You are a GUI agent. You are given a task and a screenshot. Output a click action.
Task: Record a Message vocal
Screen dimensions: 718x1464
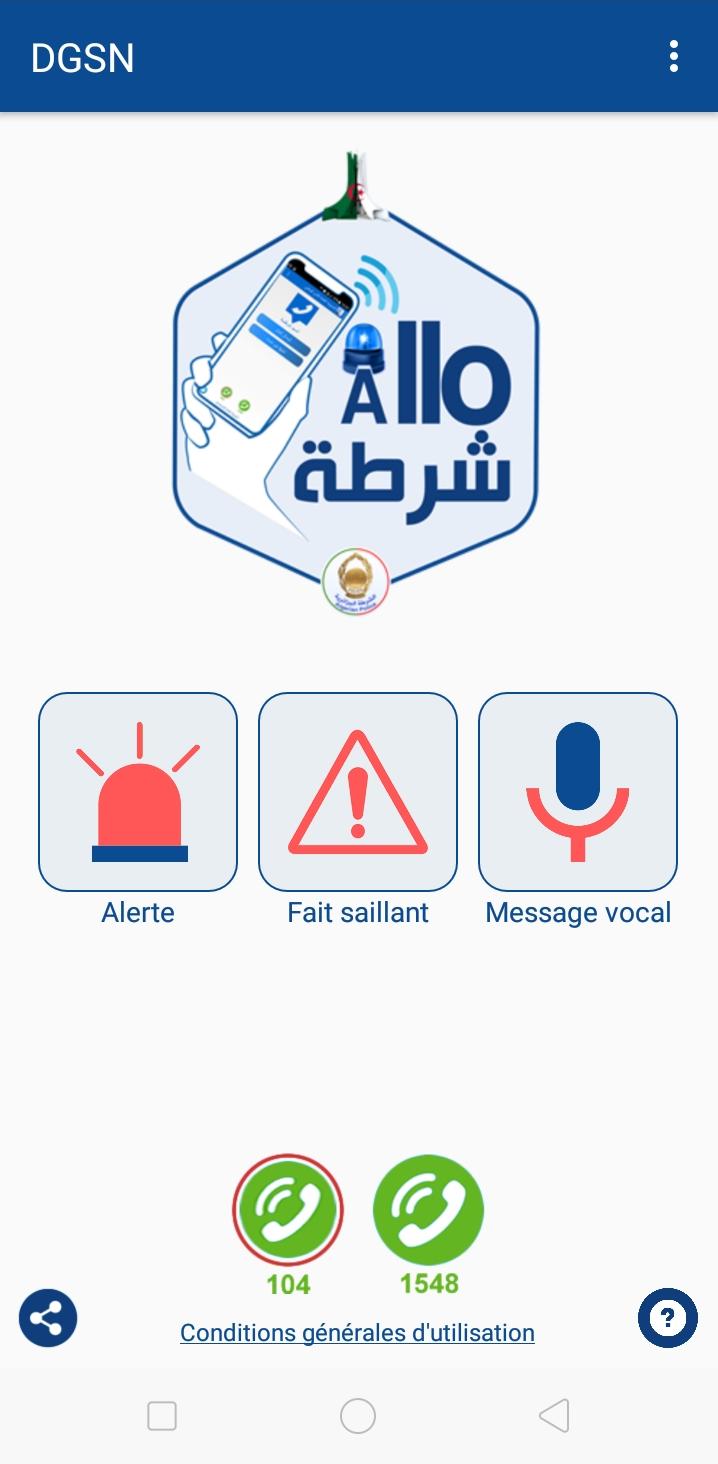[578, 791]
